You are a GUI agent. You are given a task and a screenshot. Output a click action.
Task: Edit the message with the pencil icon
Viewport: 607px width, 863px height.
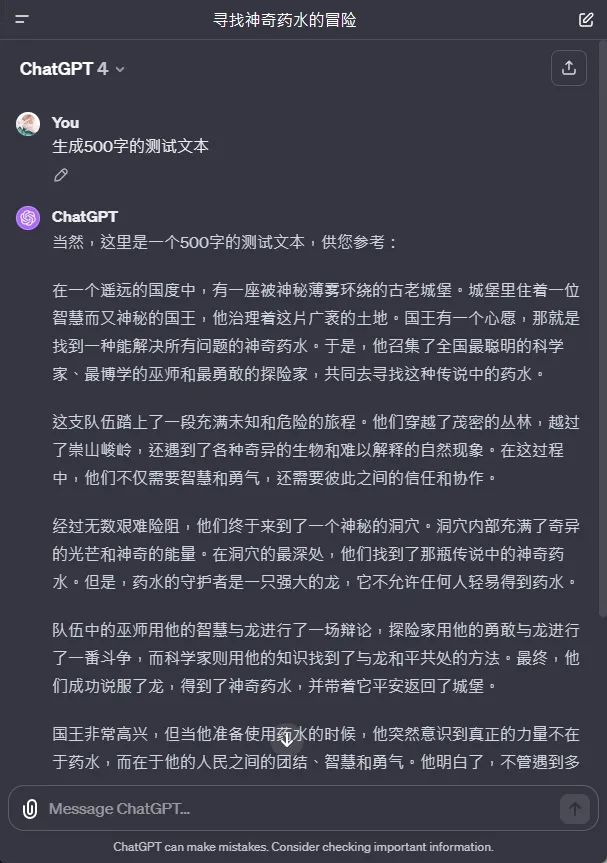pyautogui.click(x=61, y=175)
